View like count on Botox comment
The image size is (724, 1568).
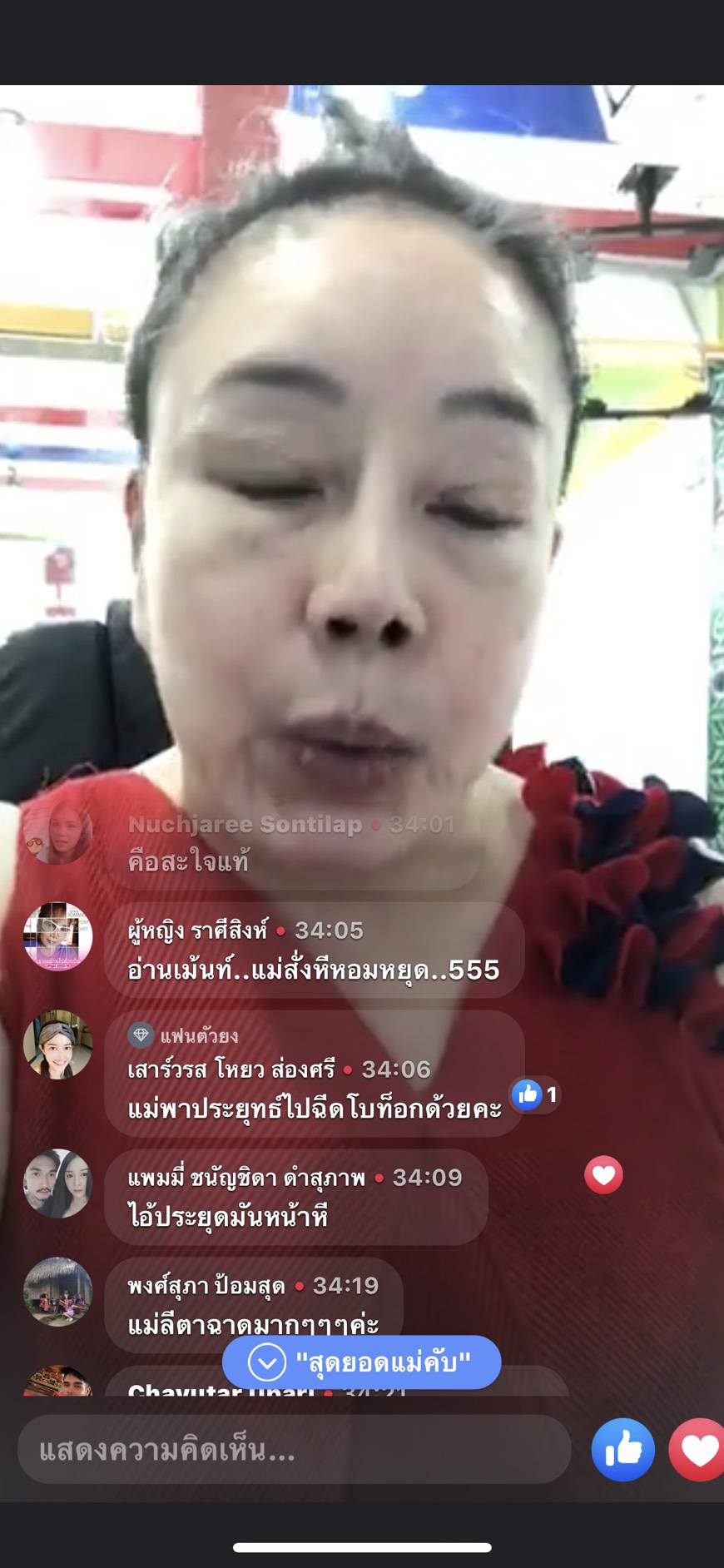pos(535,1094)
